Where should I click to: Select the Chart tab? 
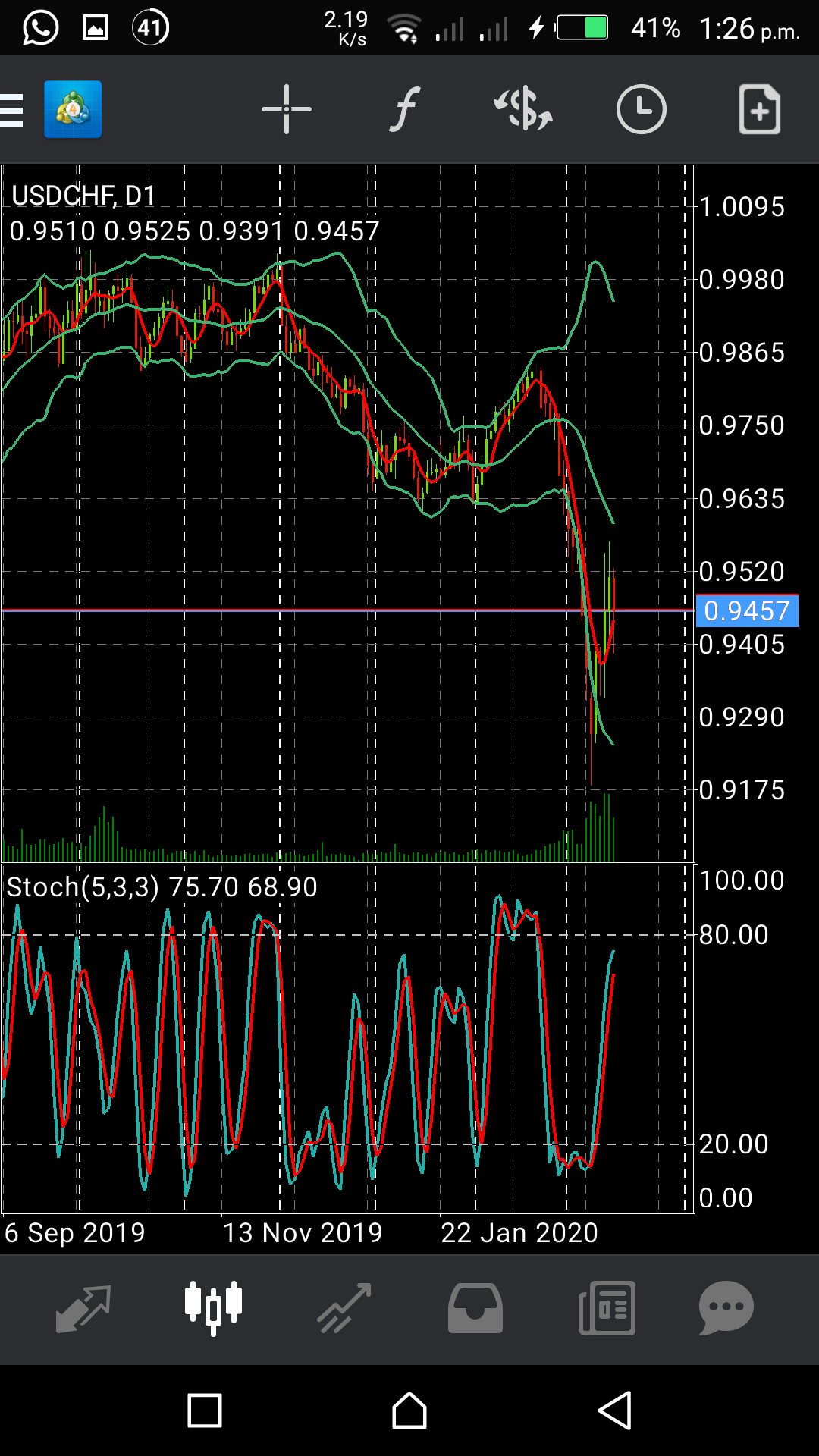pyautogui.click(x=214, y=1309)
